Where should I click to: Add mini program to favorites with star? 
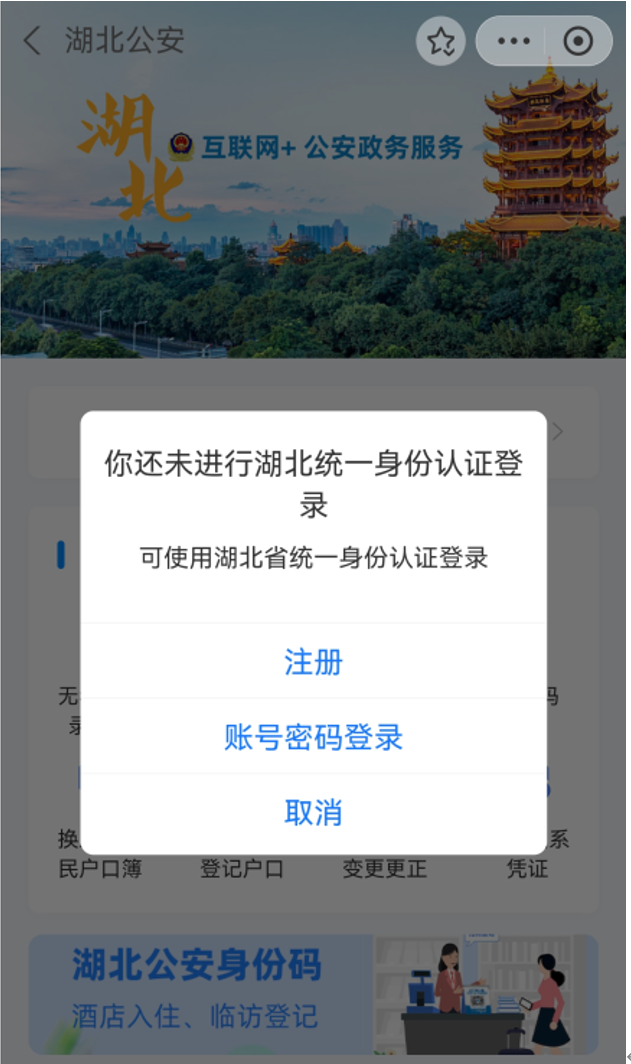point(441,41)
